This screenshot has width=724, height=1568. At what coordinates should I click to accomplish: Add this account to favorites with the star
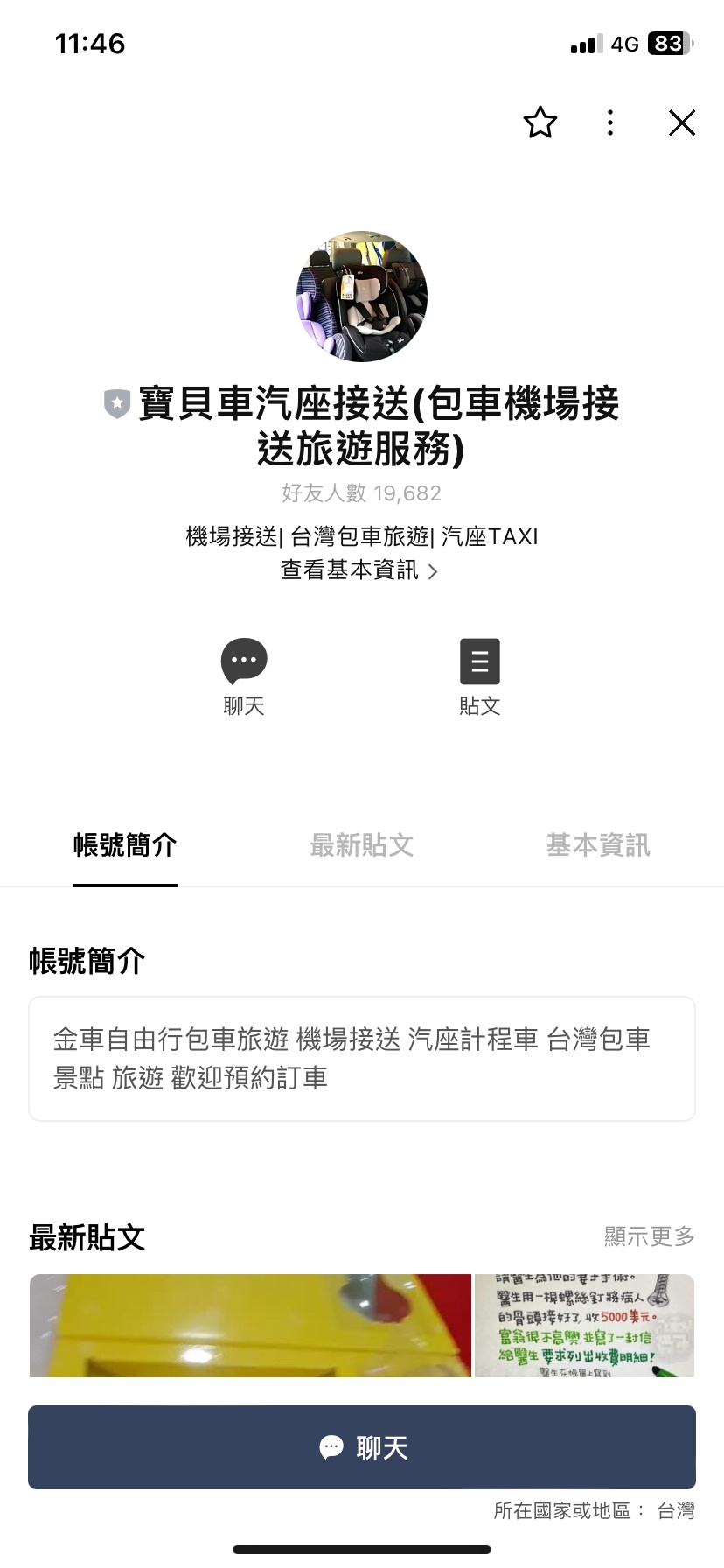[x=540, y=122]
